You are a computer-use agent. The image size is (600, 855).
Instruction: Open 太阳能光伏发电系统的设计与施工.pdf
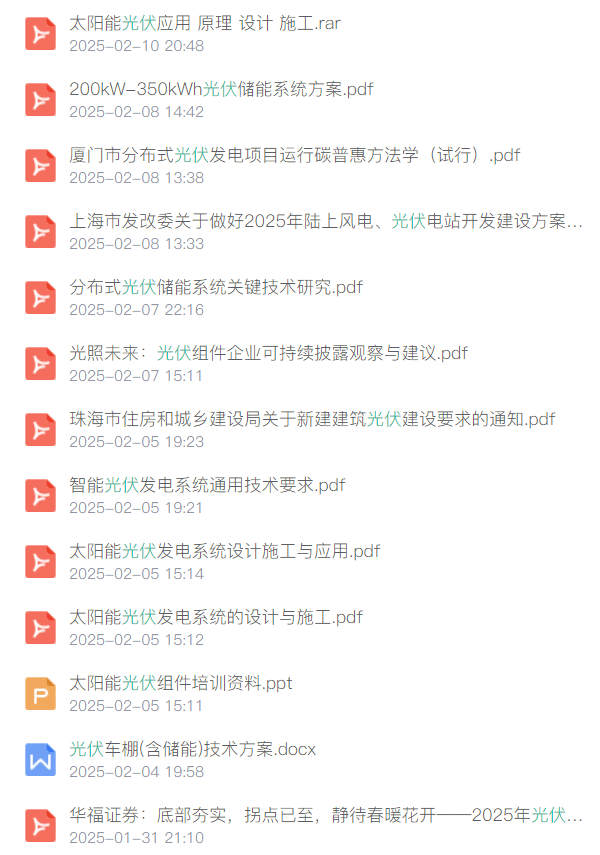point(216,618)
